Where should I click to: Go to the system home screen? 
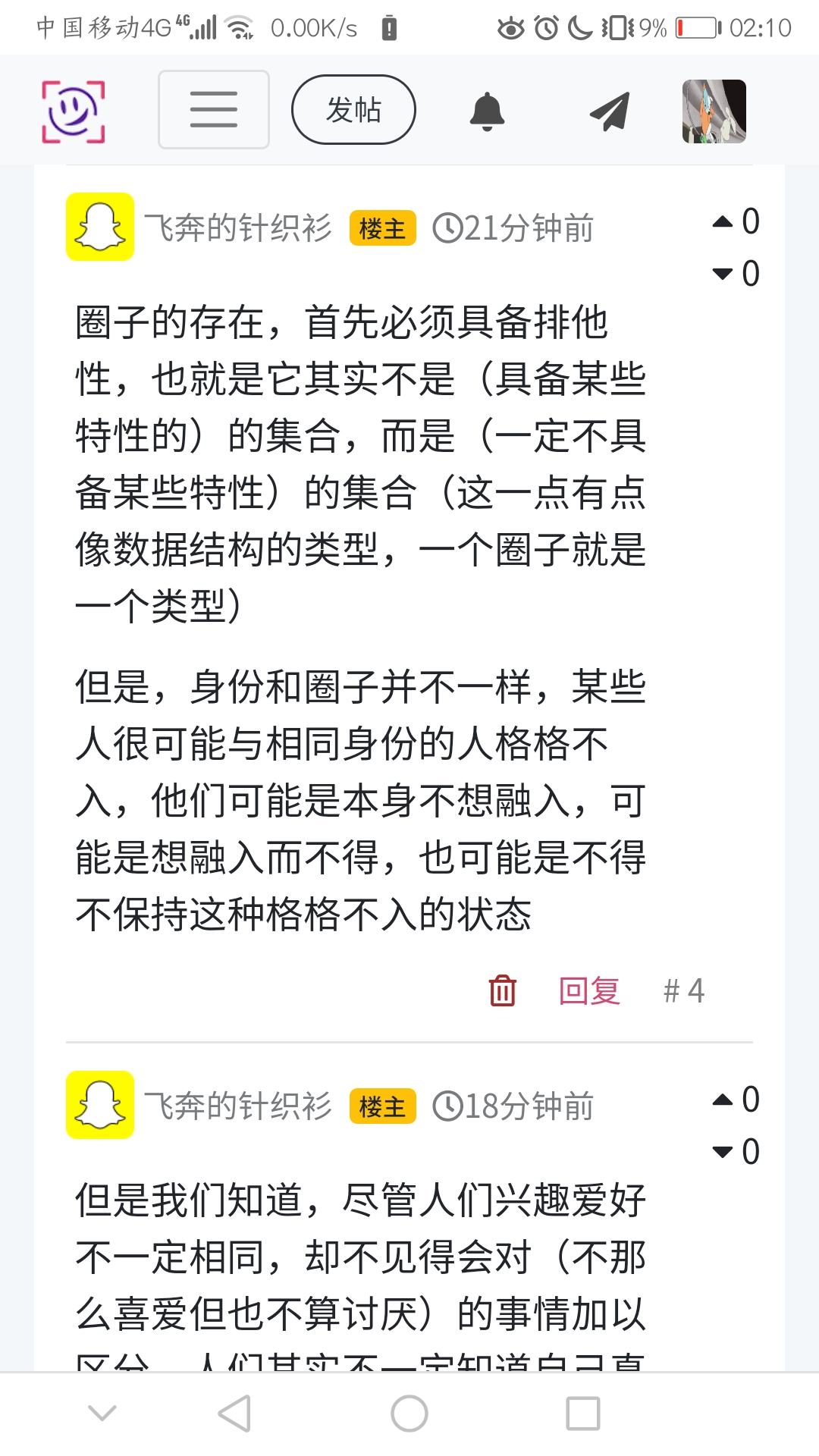pos(409,1414)
